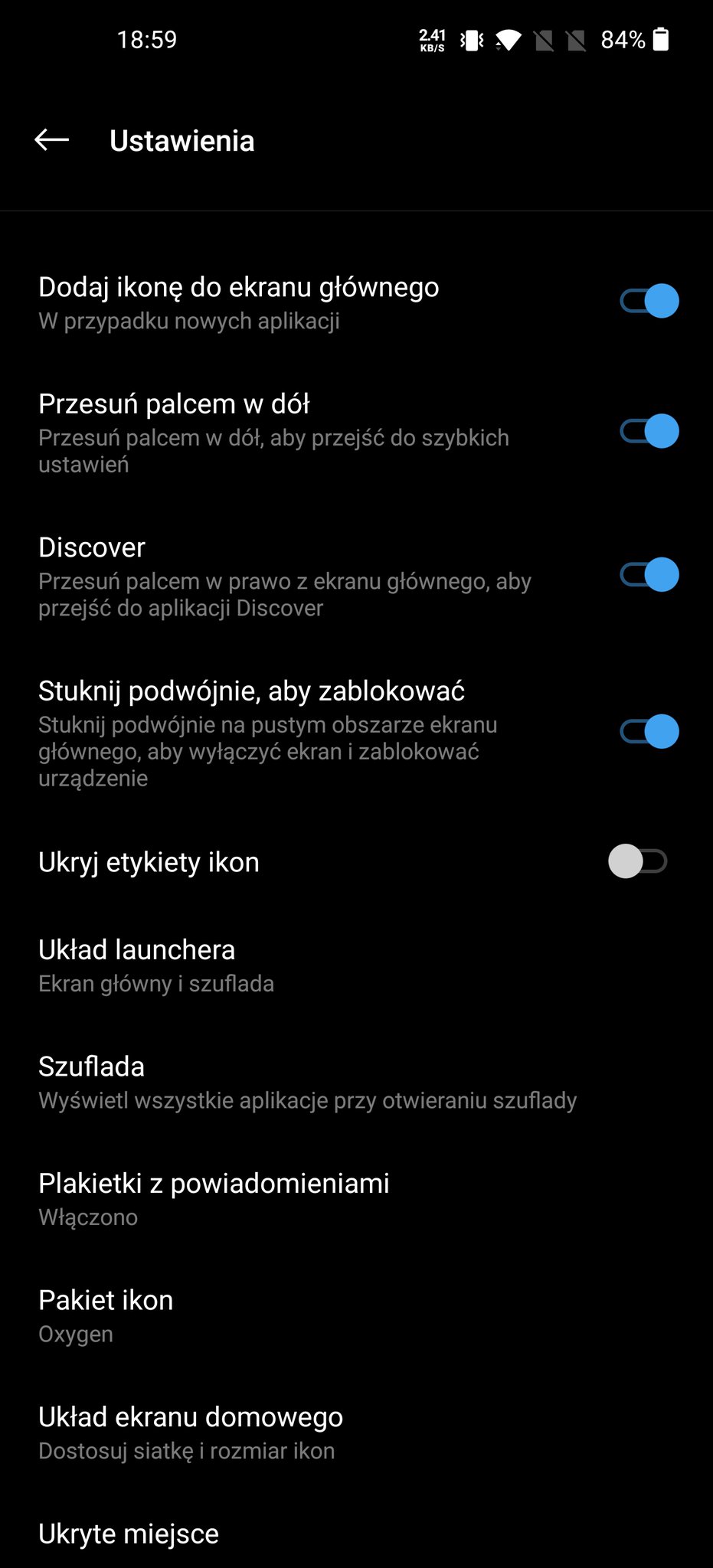The height and width of the screenshot is (1568, 713).
Task: Disable Stuknij podwójnie, aby zablokować switch
Action: click(x=649, y=731)
